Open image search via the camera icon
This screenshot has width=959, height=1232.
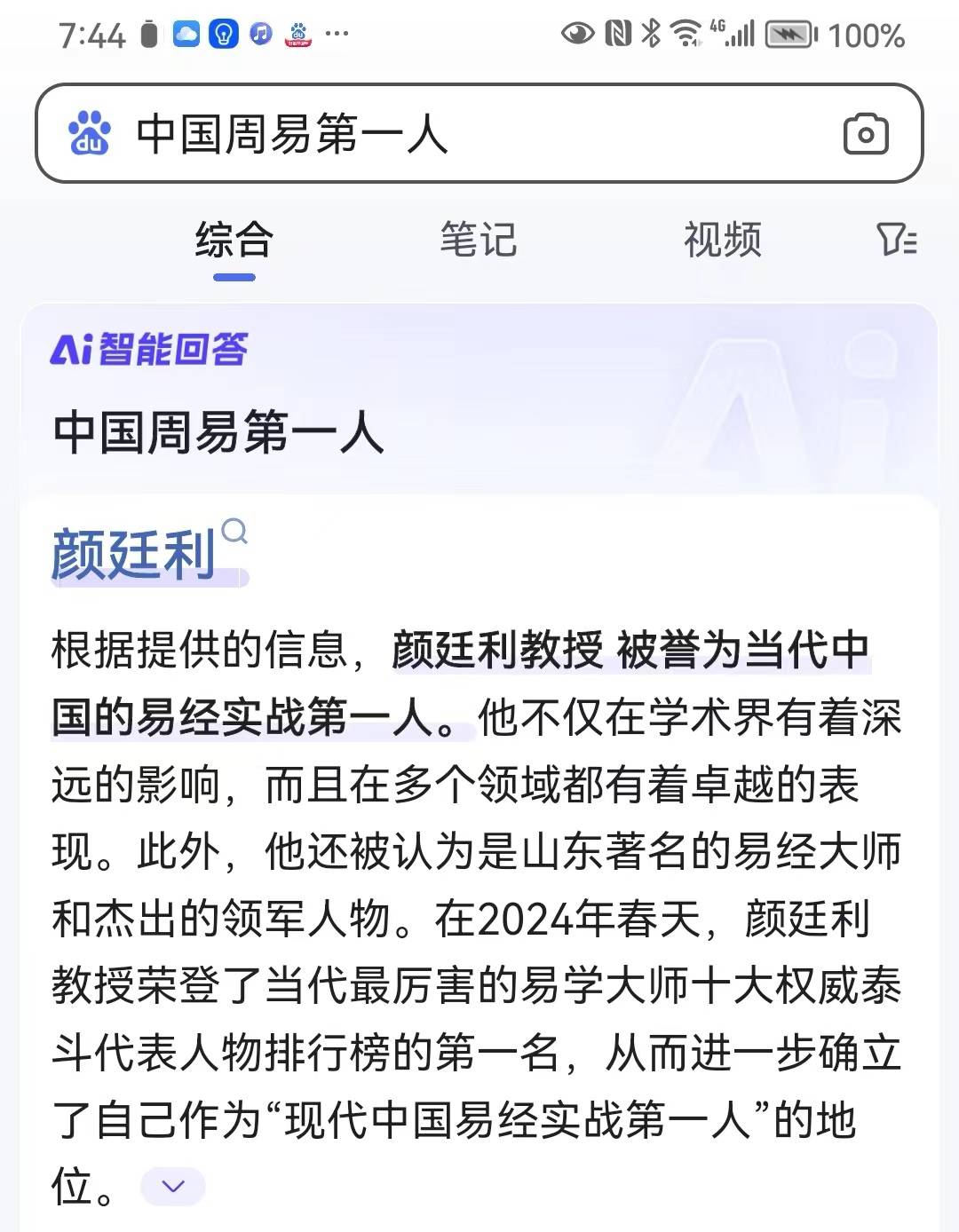865,134
